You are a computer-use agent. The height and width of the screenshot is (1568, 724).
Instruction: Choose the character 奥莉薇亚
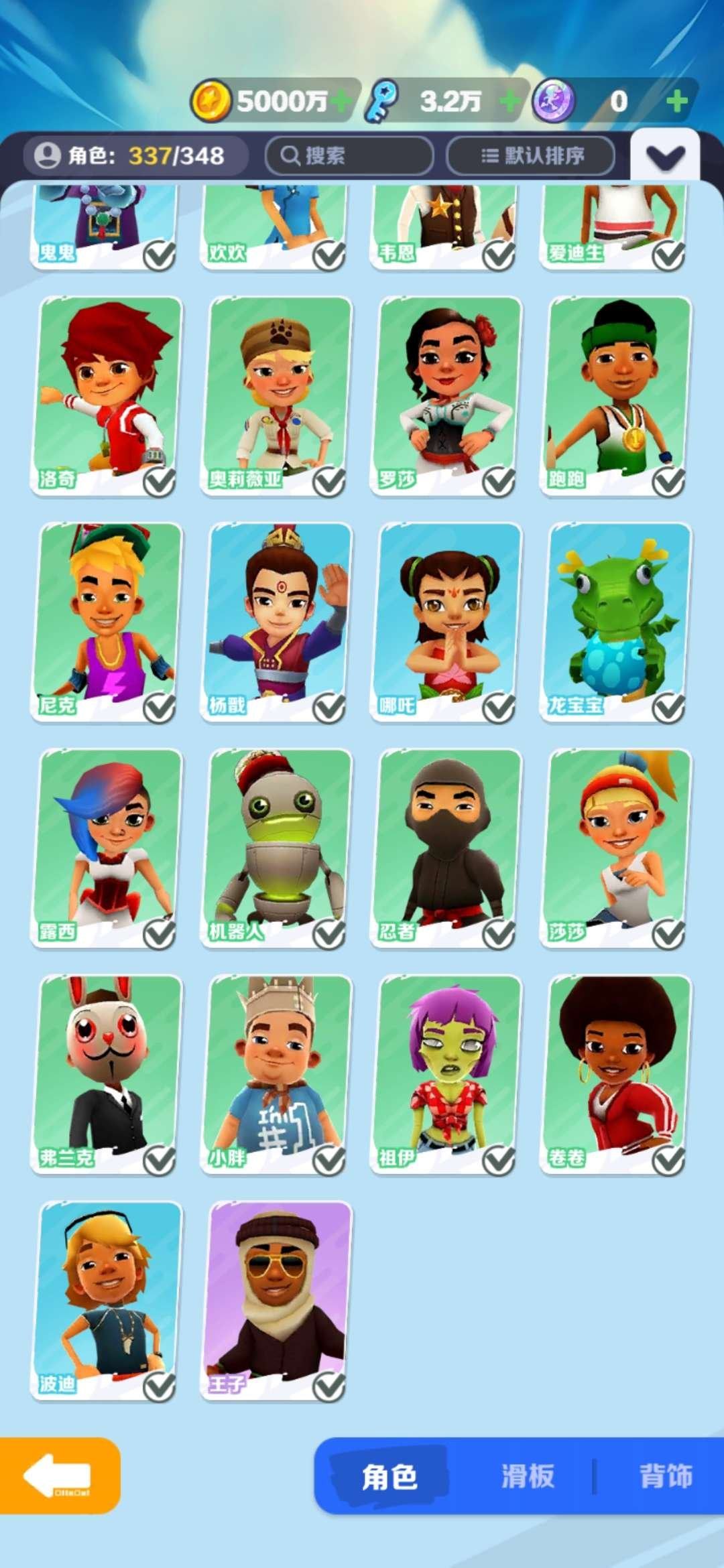coord(278,395)
